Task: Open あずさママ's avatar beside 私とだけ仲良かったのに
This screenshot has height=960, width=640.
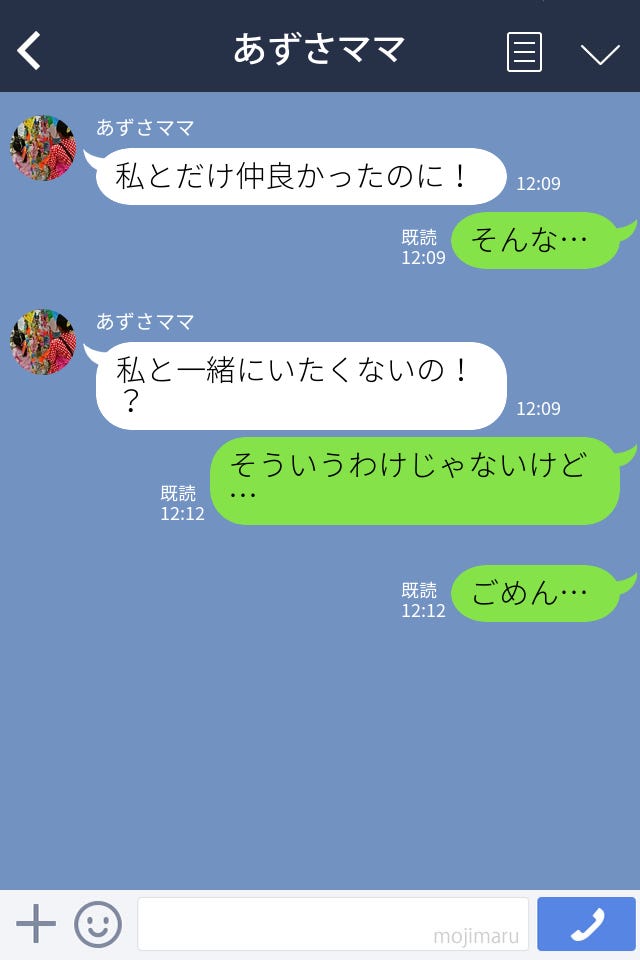Action: (43, 148)
